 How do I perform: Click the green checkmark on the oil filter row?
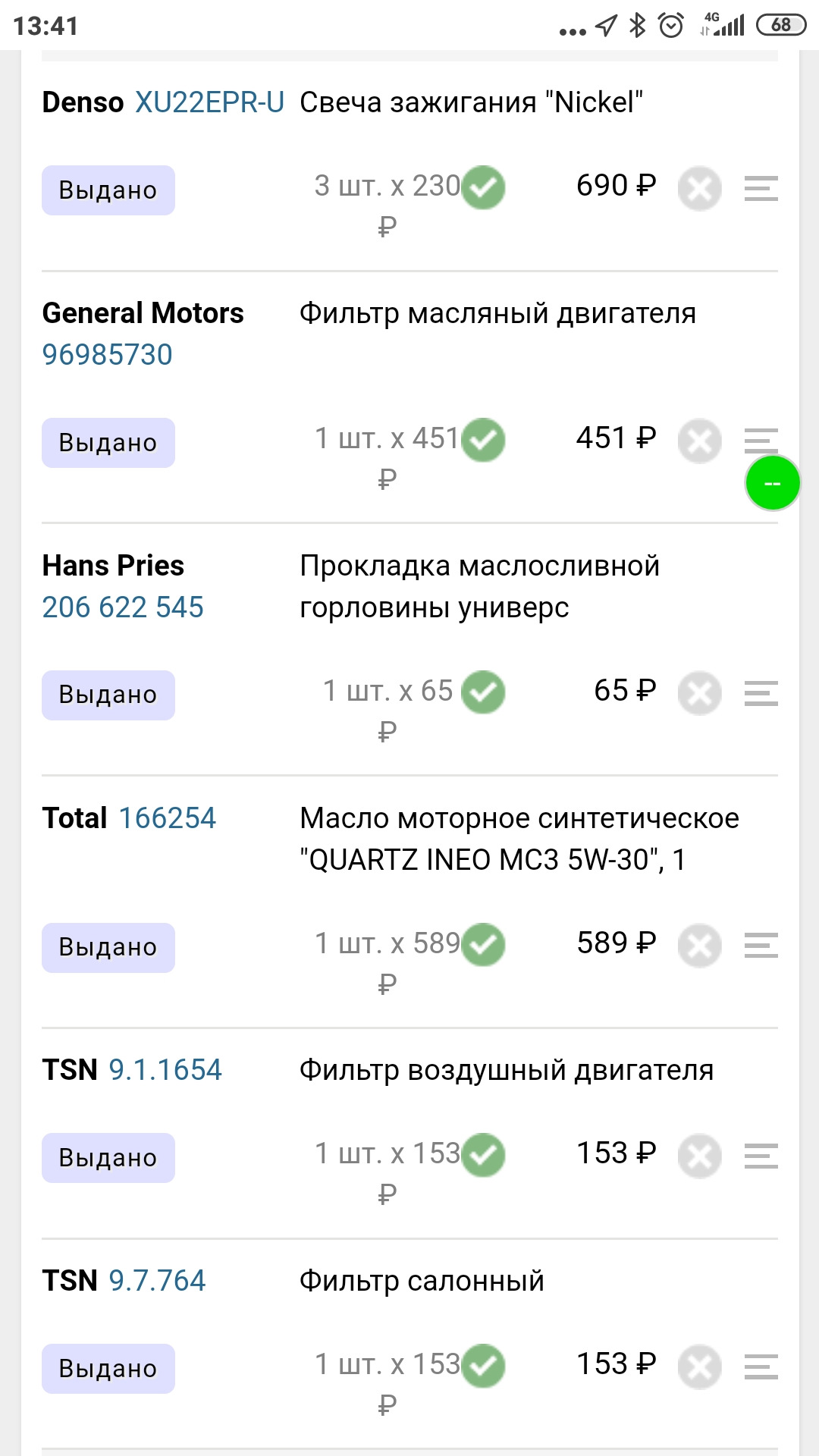coord(483,440)
